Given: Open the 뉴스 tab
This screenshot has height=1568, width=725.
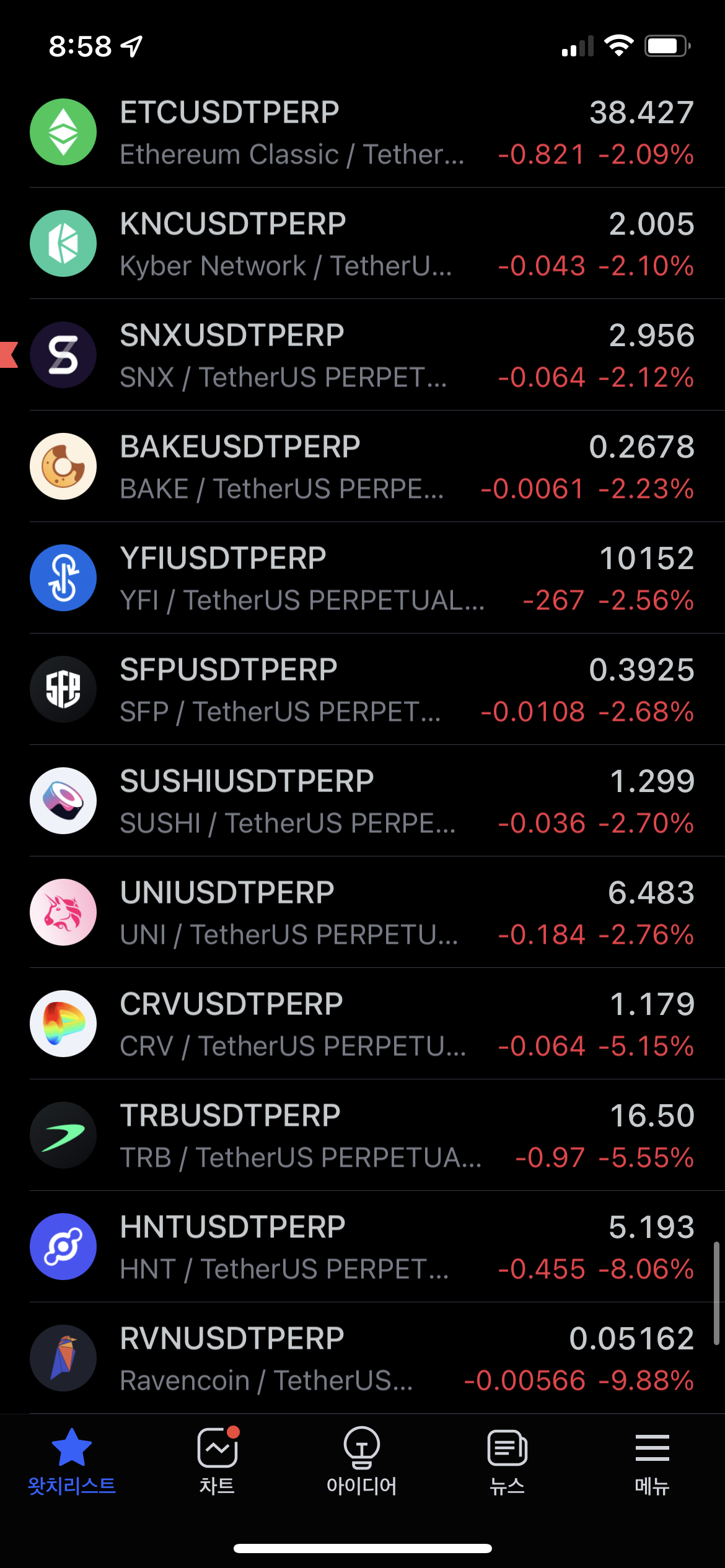Looking at the screenshot, I should click(x=507, y=1461).
